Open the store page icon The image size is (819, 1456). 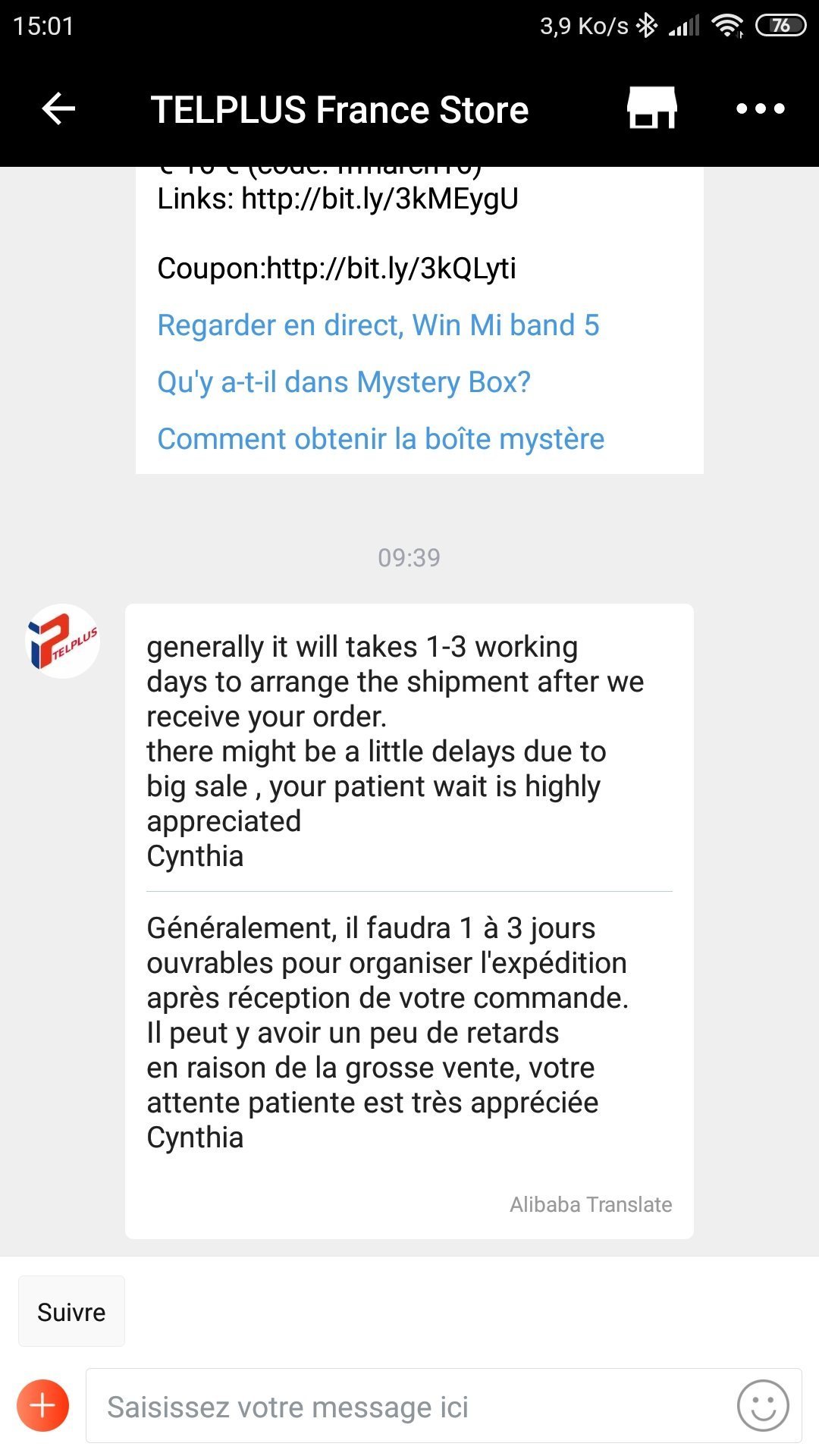(x=652, y=108)
